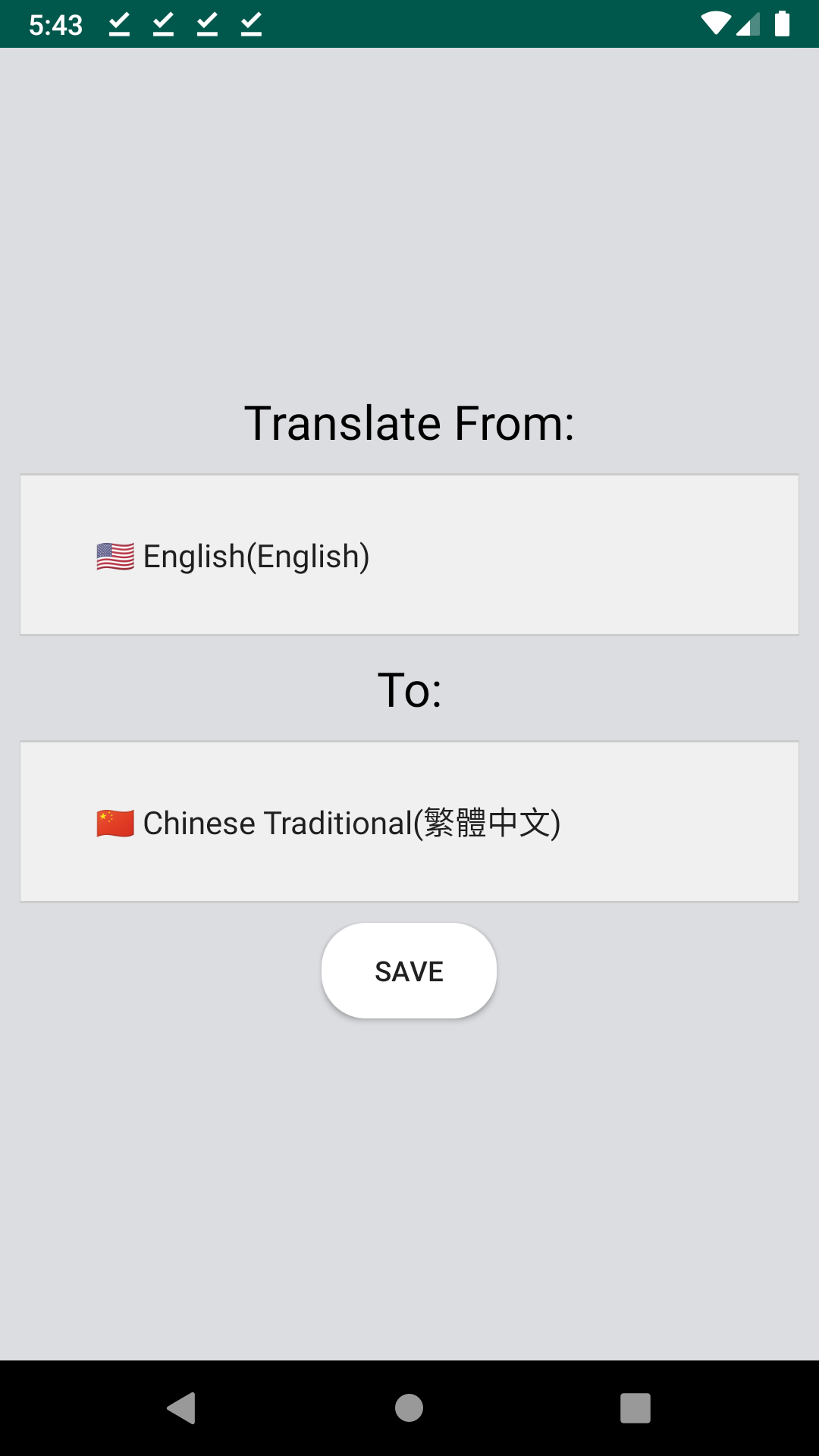This screenshot has width=819, height=1456.
Task: Change the Chinese Traditional target language
Action: (x=409, y=822)
